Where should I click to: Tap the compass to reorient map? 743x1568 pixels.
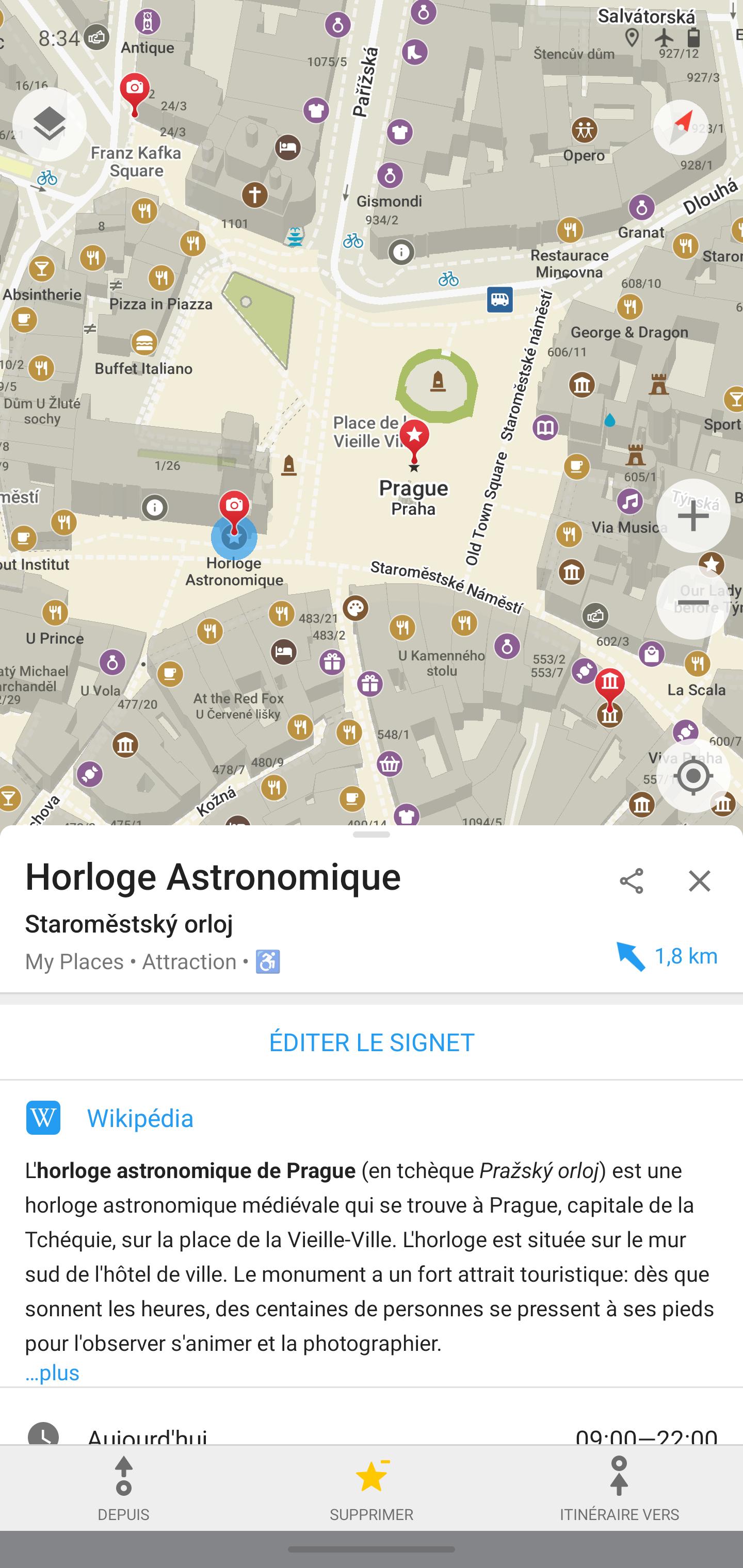click(681, 126)
